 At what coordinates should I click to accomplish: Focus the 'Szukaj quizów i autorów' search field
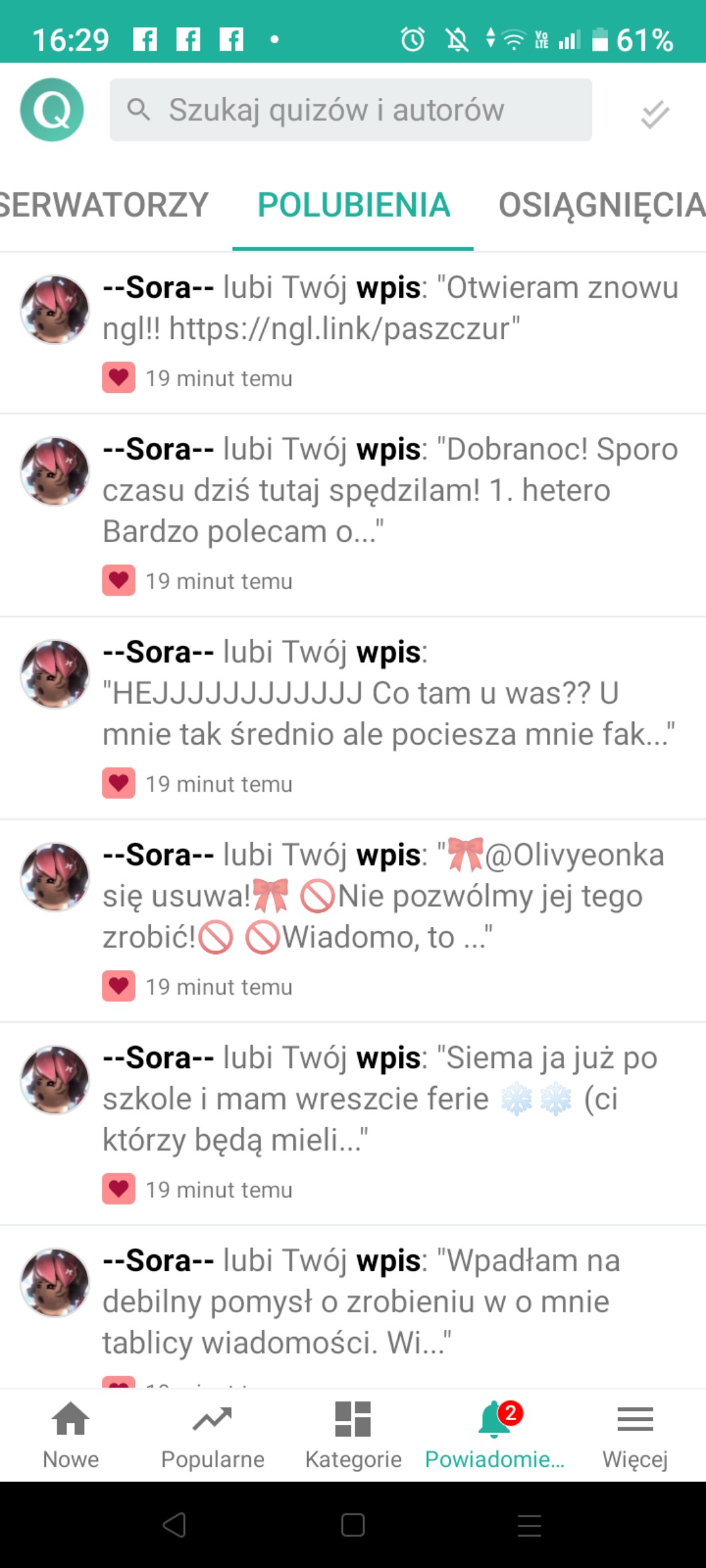pos(351,110)
